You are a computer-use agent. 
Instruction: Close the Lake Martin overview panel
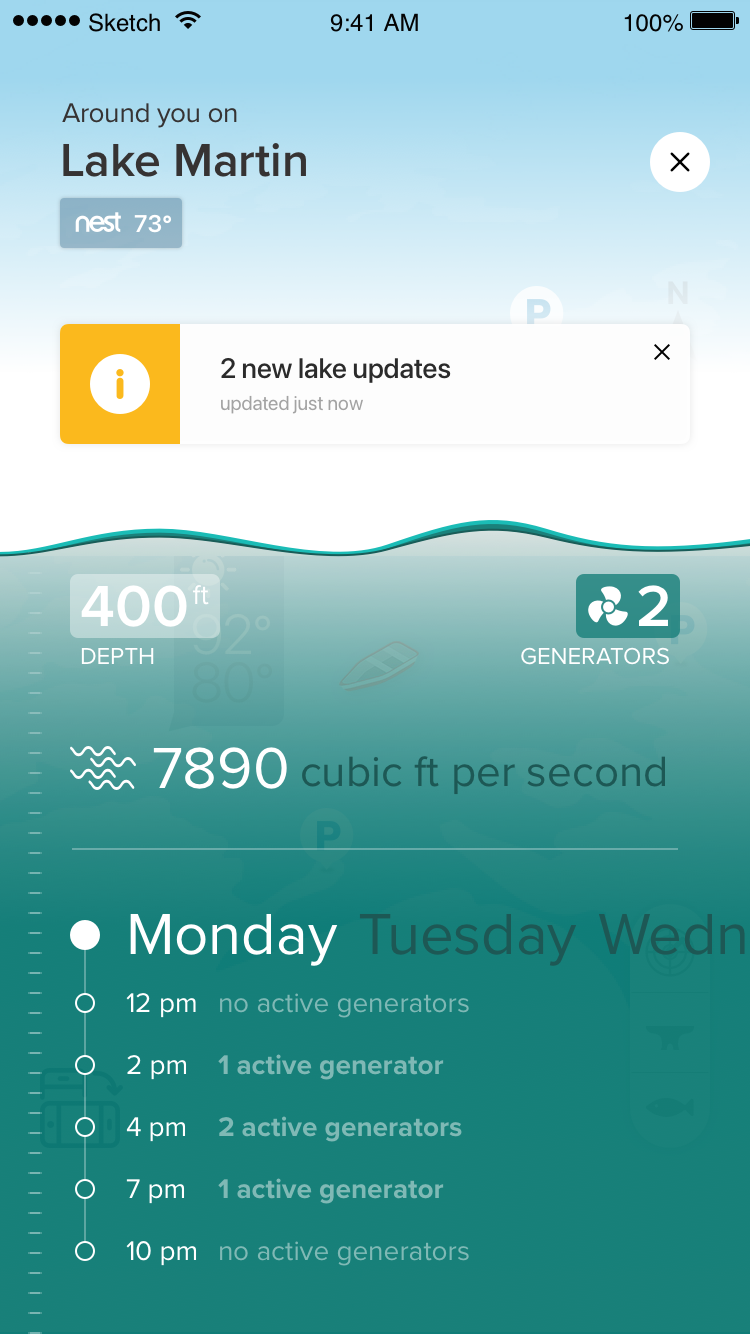679,162
